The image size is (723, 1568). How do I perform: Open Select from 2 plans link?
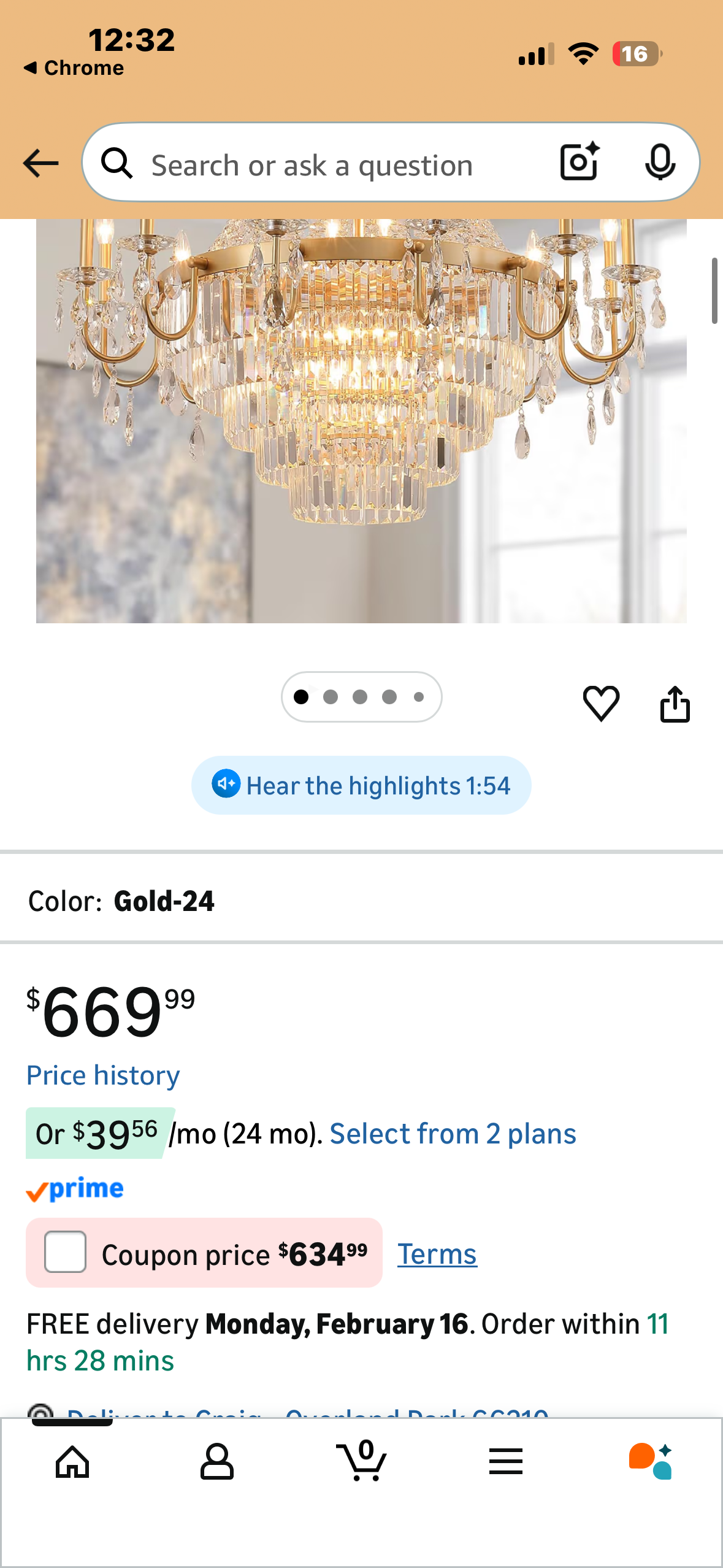[x=453, y=1134]
